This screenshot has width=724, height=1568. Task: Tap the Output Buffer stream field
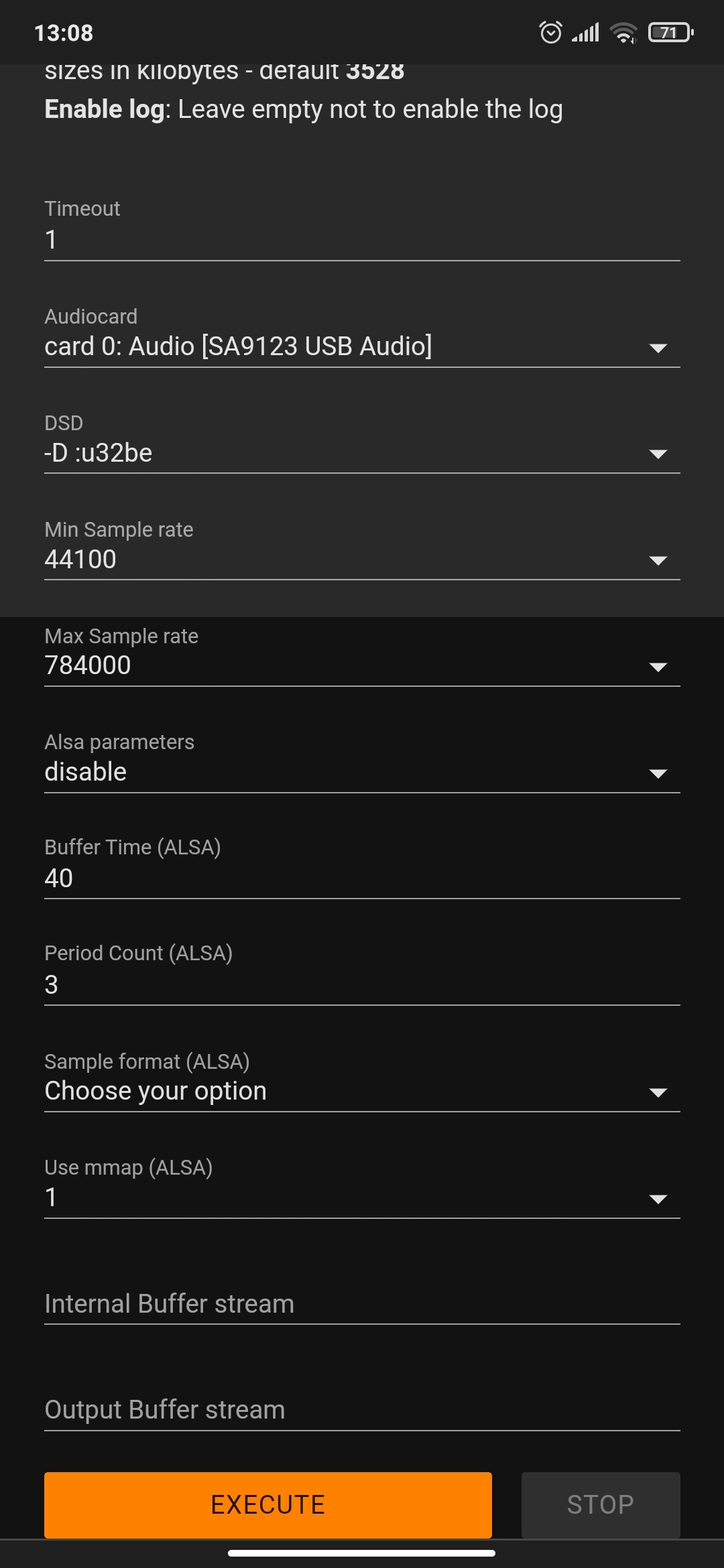click(x=362, y=1410)
